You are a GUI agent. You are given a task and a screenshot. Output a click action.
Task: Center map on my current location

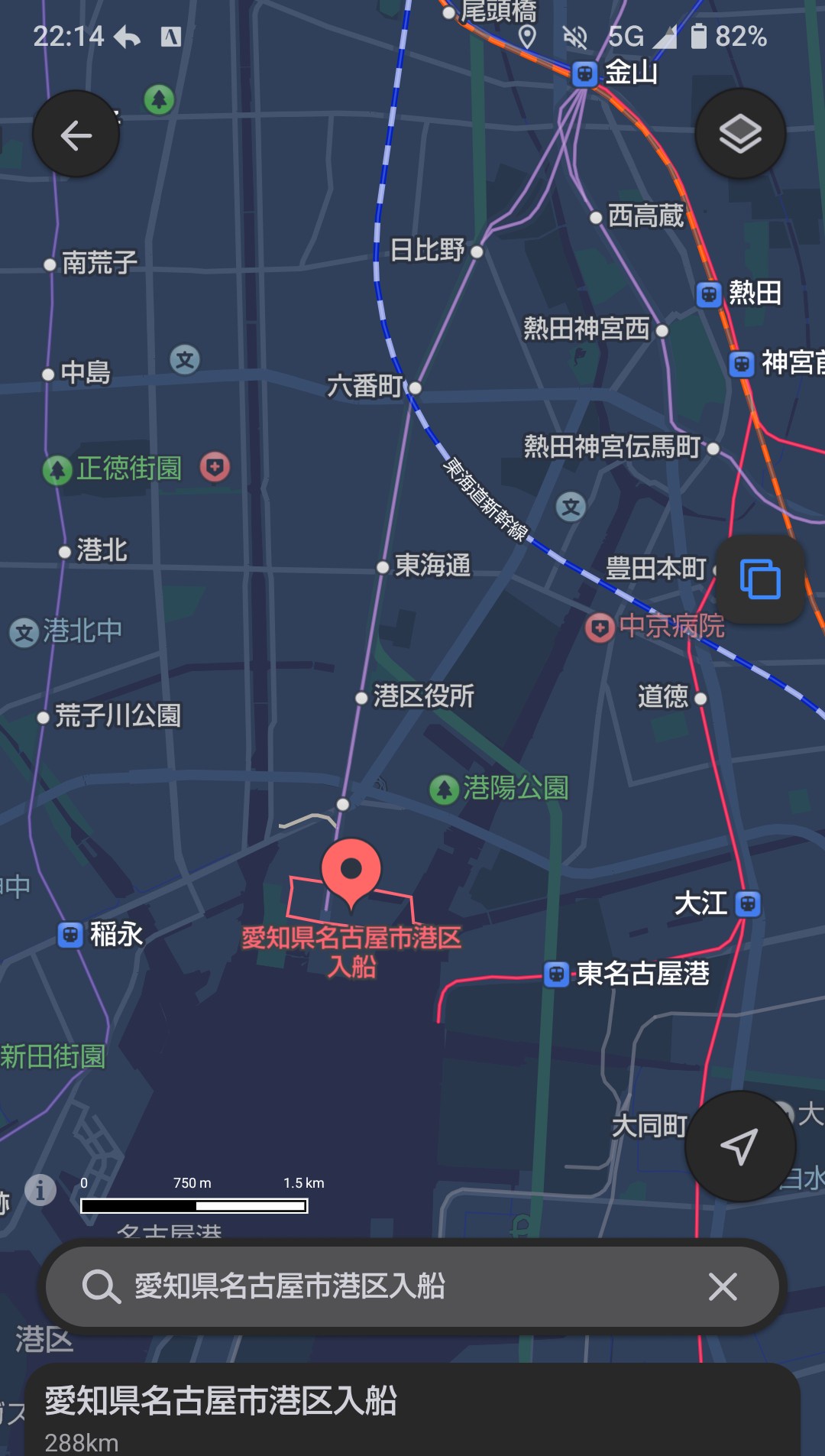(x=739, y=1146)
